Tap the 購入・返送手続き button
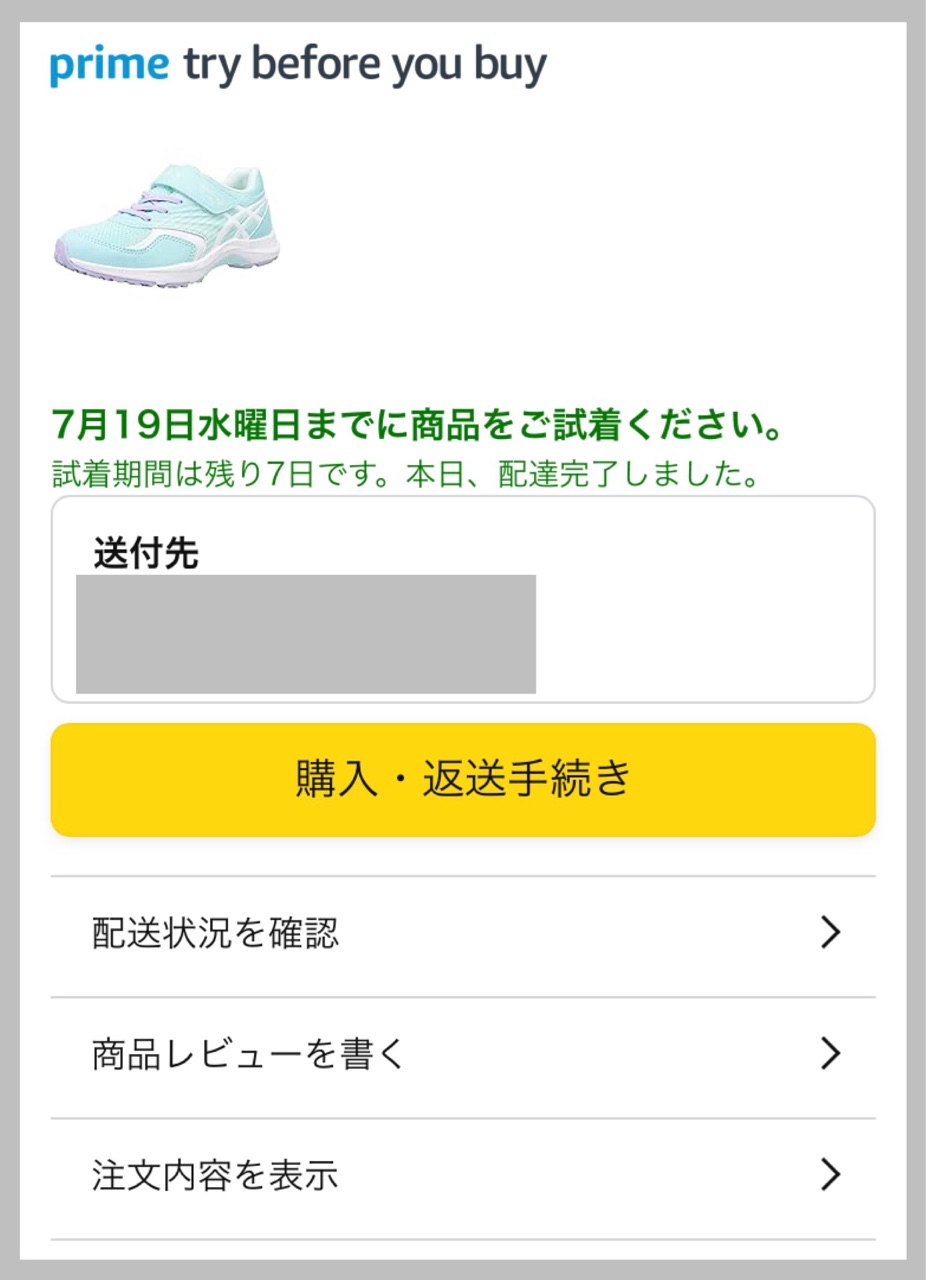The height and width of the screenshot is (1280, 926). click(463, 779)
